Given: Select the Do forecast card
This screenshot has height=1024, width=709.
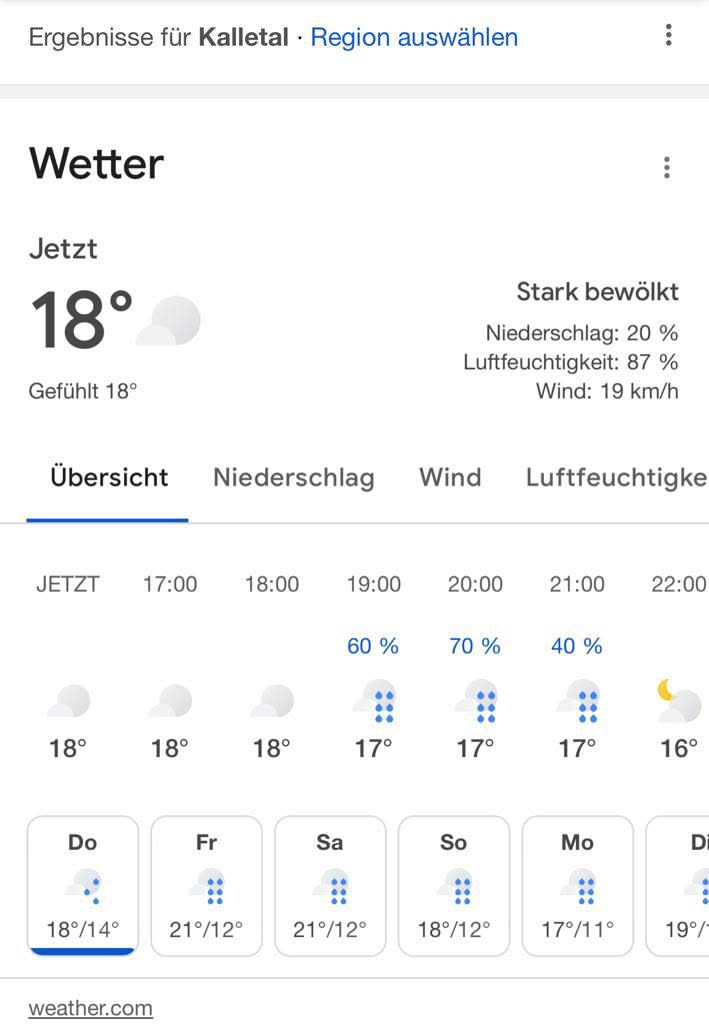Looking at the screenshot, I should pyautogui.click(x=82, y=885).
